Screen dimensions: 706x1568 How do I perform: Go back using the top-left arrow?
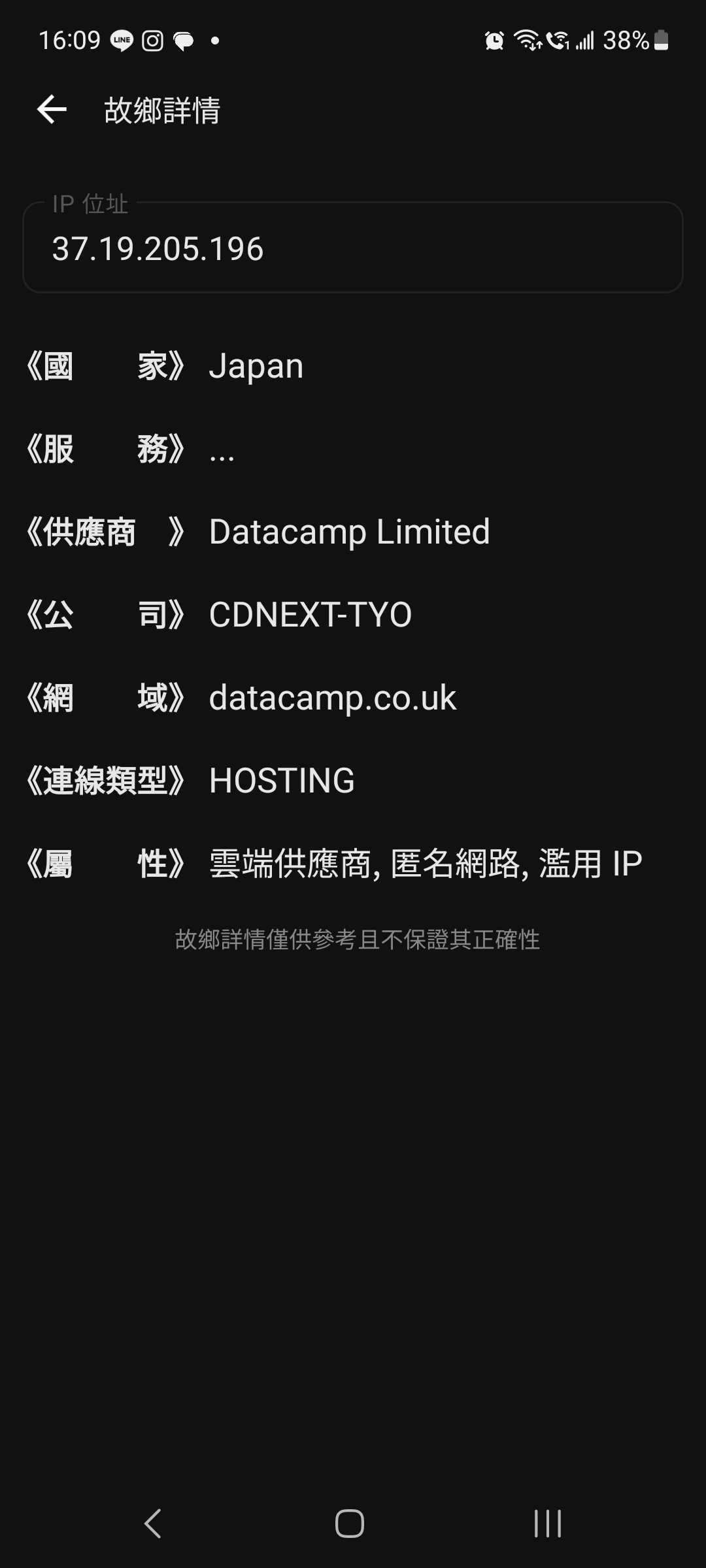tap(52, 109)
